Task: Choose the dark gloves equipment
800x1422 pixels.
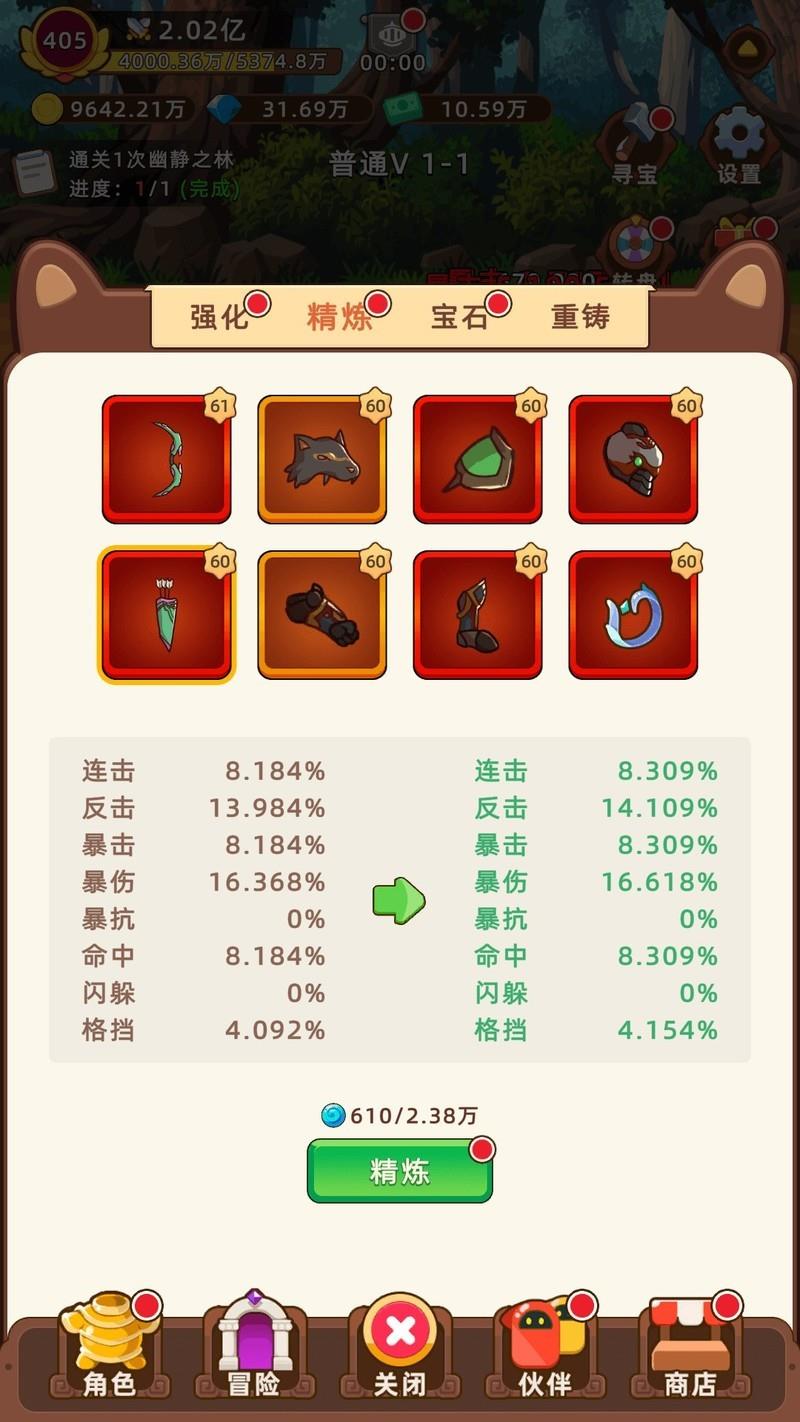Action: click(x=322, y=614)
